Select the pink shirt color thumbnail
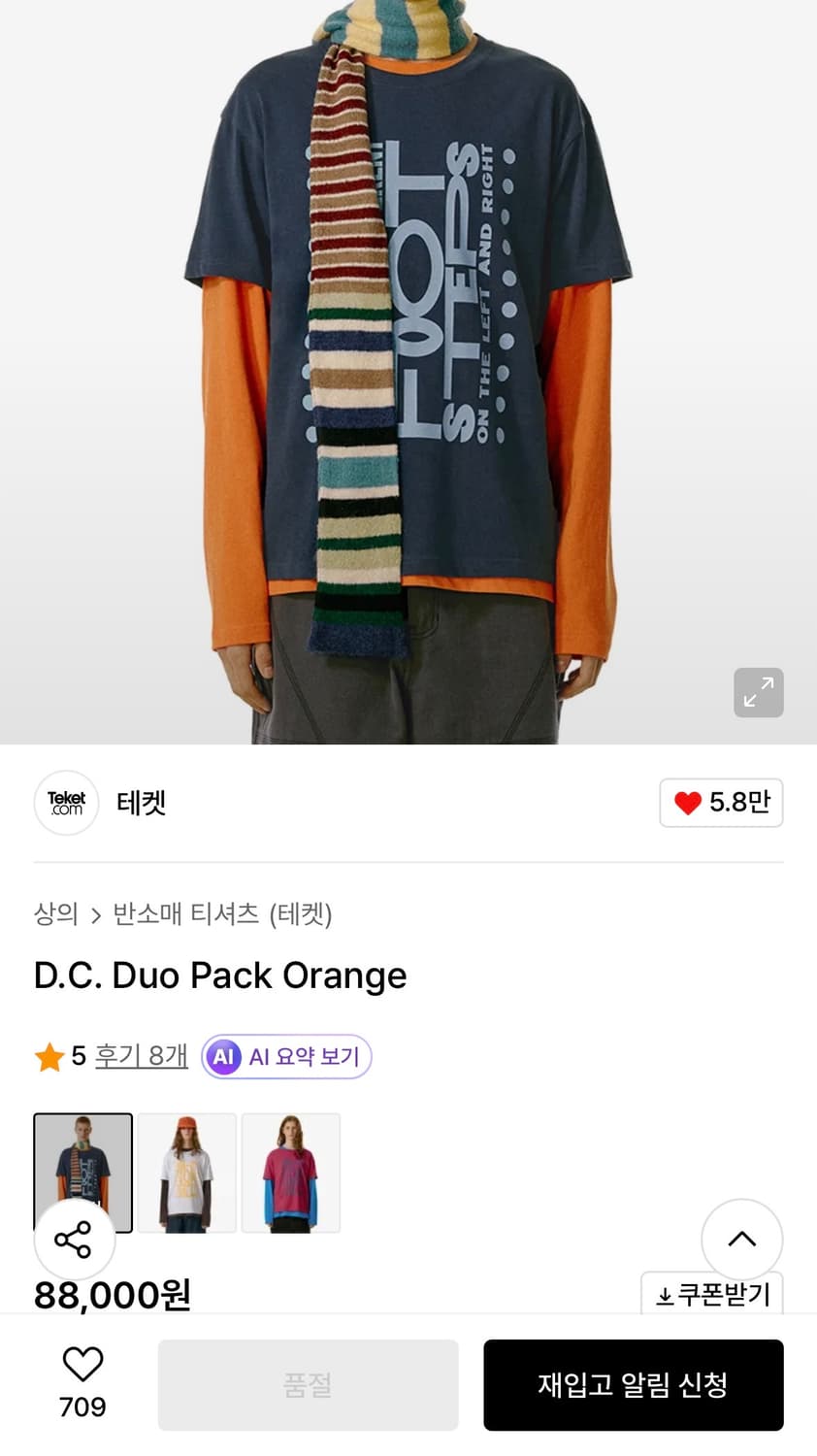 point(290,1172)
